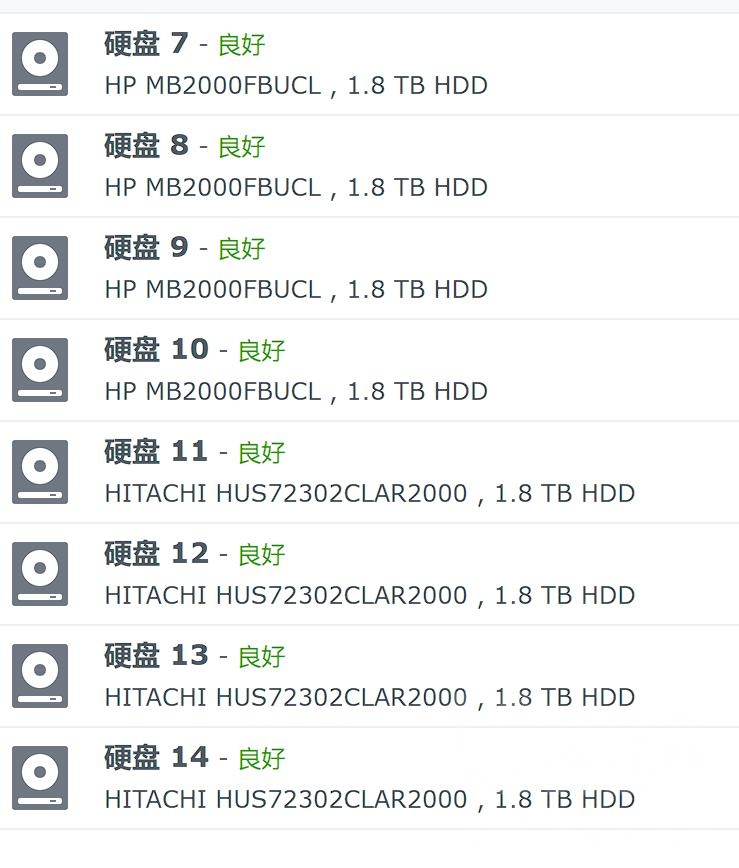Image resolution: width=739 pixels, height=868 pixels.
Task: Select the 硬盘 9 drive icon
Action: (x=40, y=267)
